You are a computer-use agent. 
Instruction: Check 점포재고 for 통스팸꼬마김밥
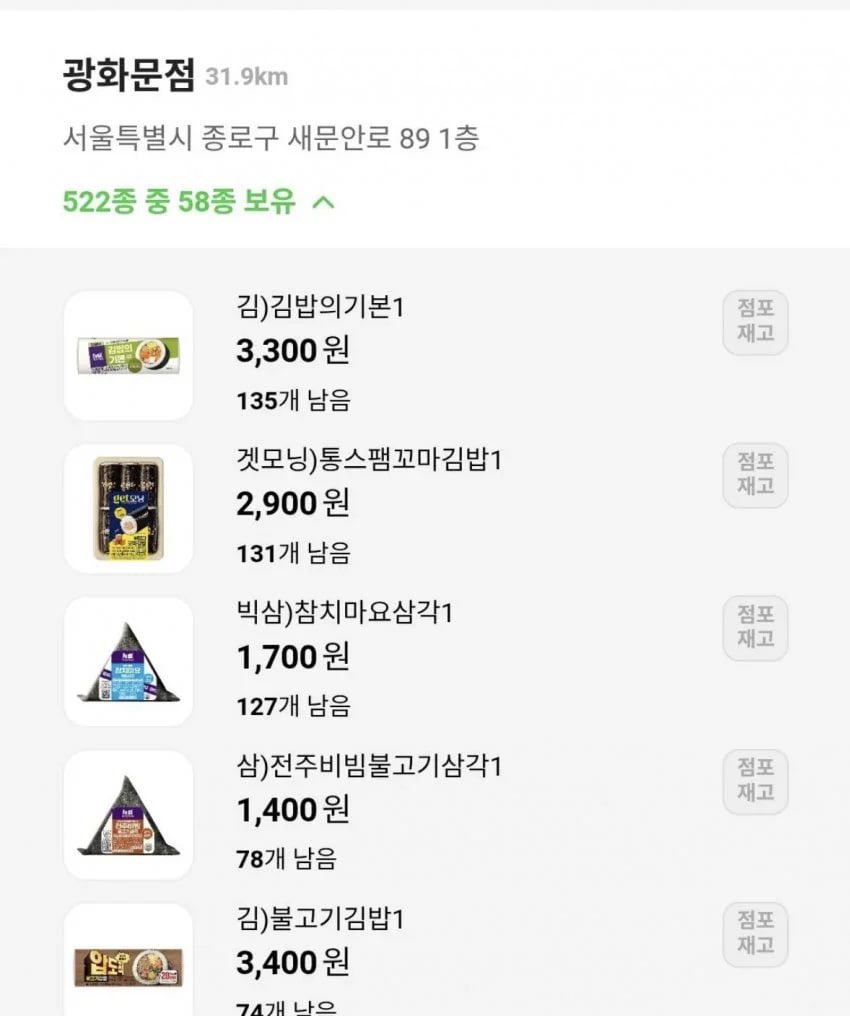(x=754, y=475)
